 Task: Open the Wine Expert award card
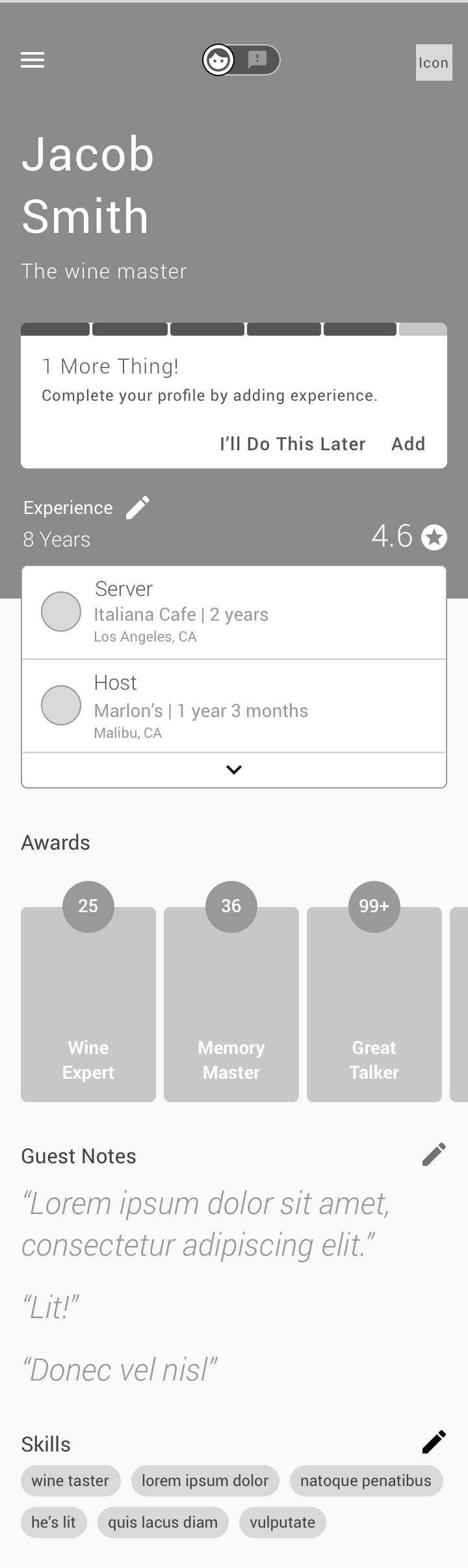[x=88, y=1004]
